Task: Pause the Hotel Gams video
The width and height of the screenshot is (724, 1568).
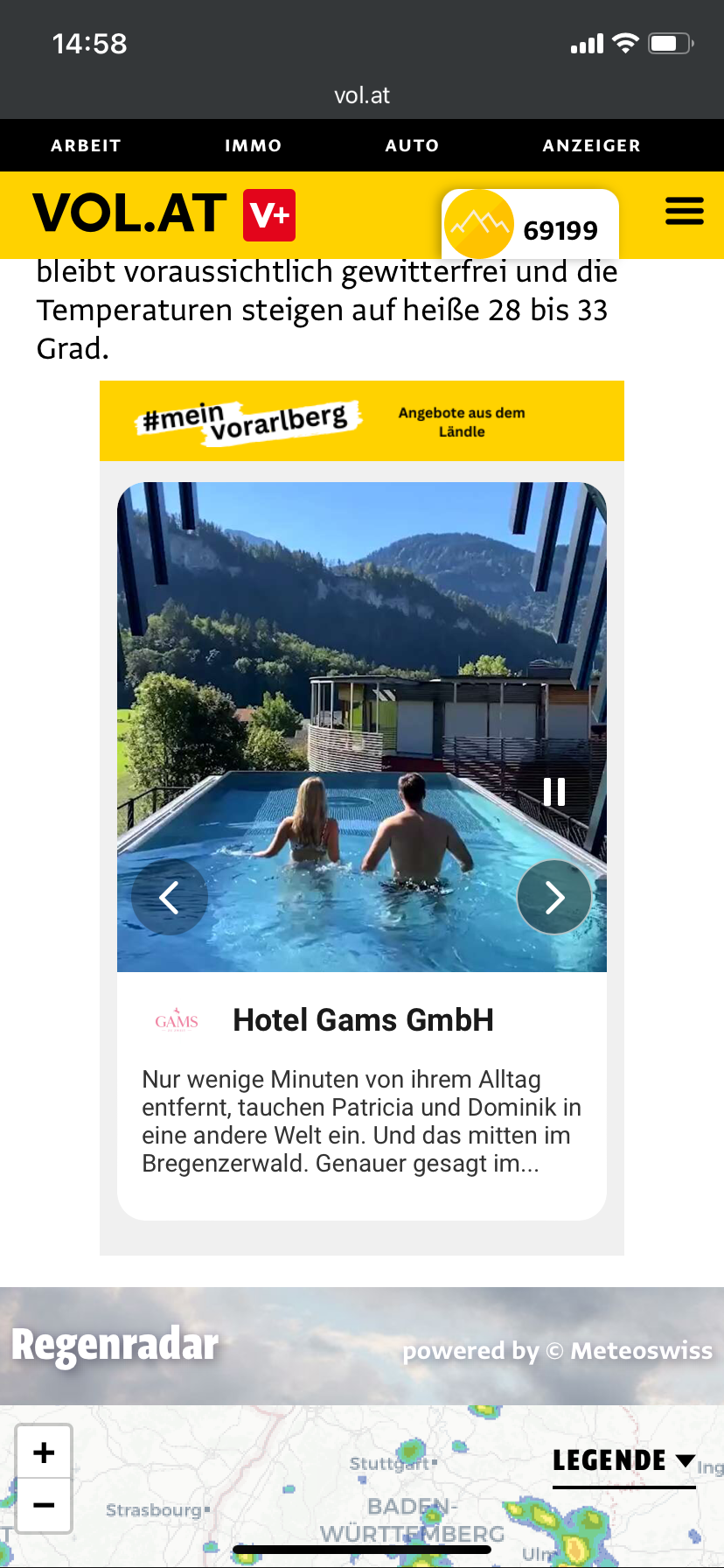Action: 554,792
